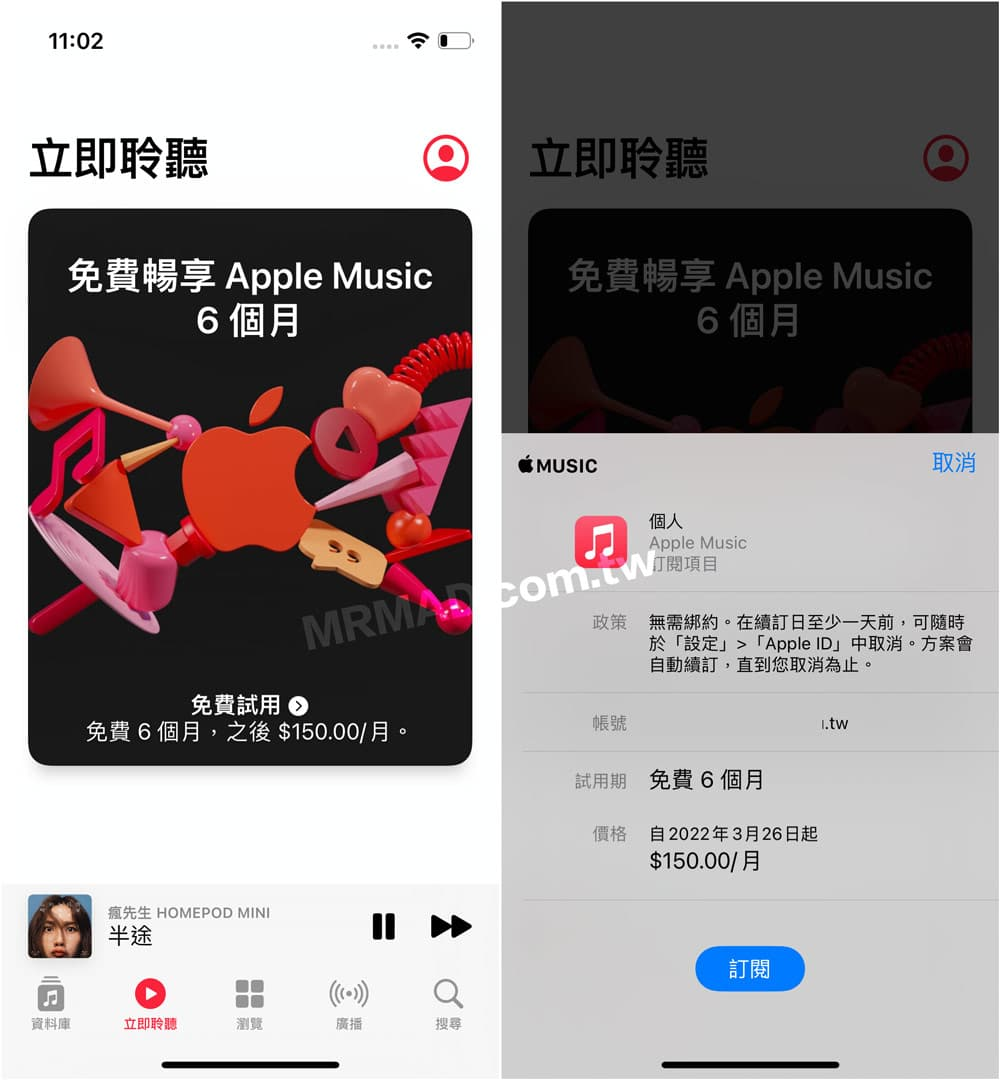Tap the 訂閱 (Subscribe) button
Image resolution: width=1000 pixels, height=1080 pixels.
point(750,968)
